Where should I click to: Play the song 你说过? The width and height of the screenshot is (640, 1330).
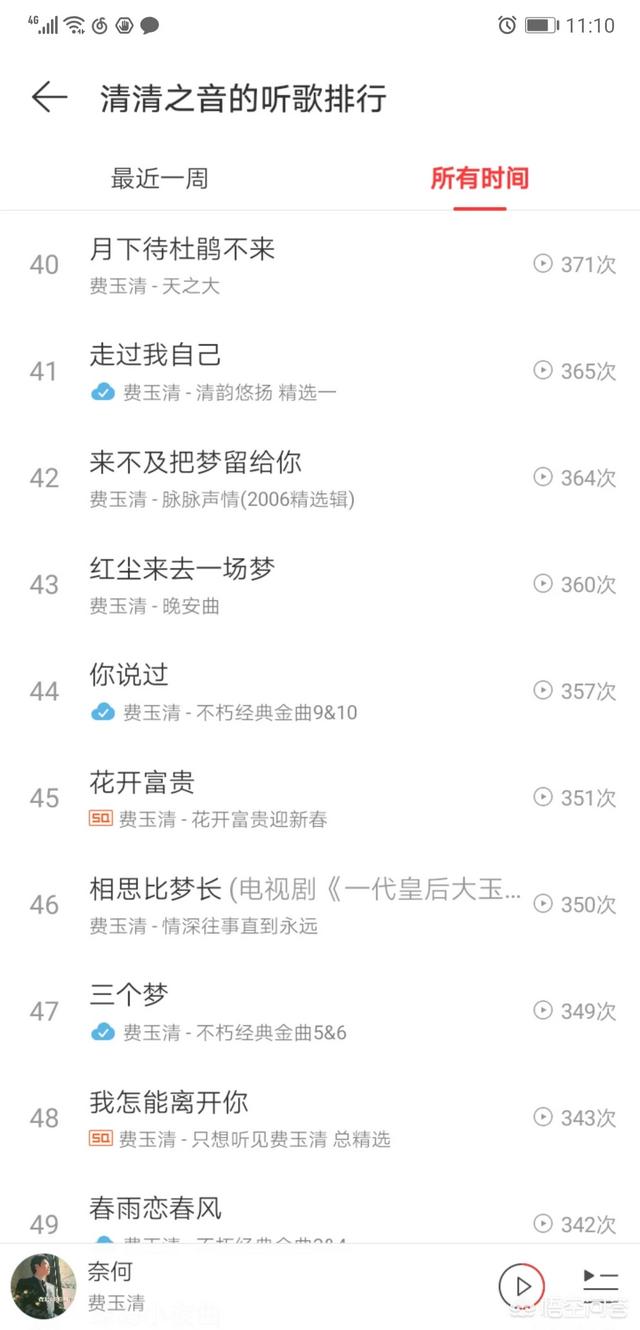[x=320, y=691]
